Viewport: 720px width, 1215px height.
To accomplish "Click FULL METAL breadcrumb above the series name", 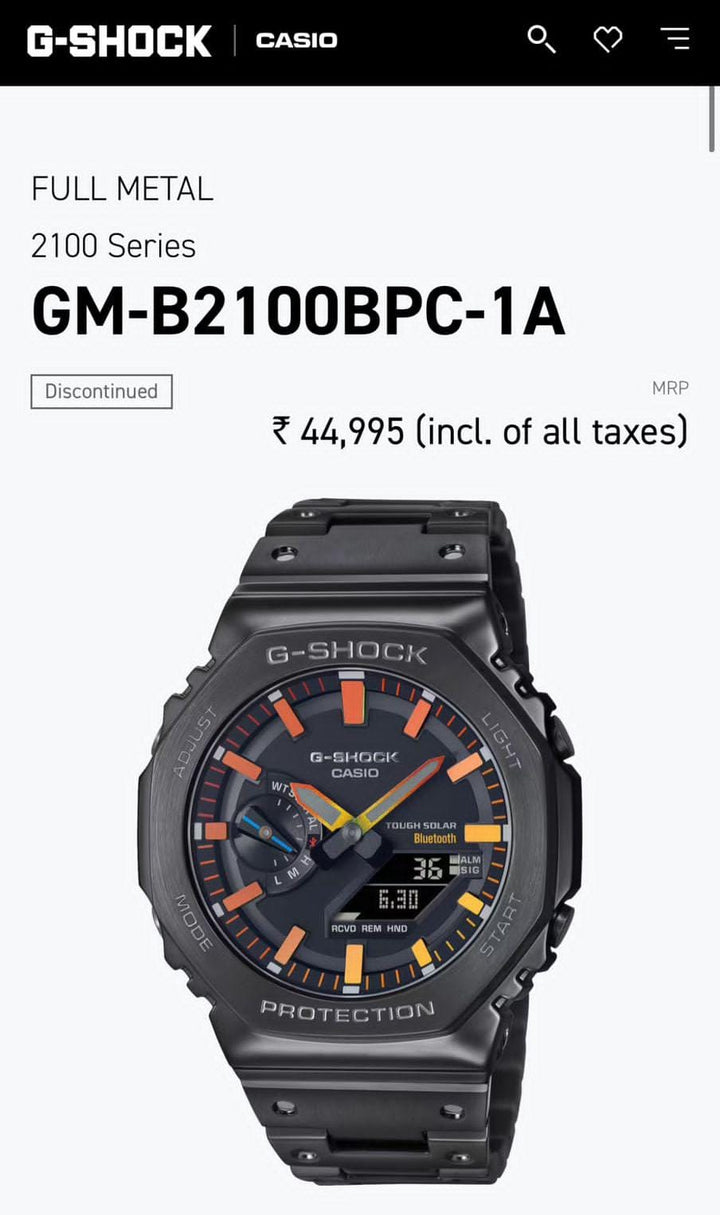I will pos(120,189).
